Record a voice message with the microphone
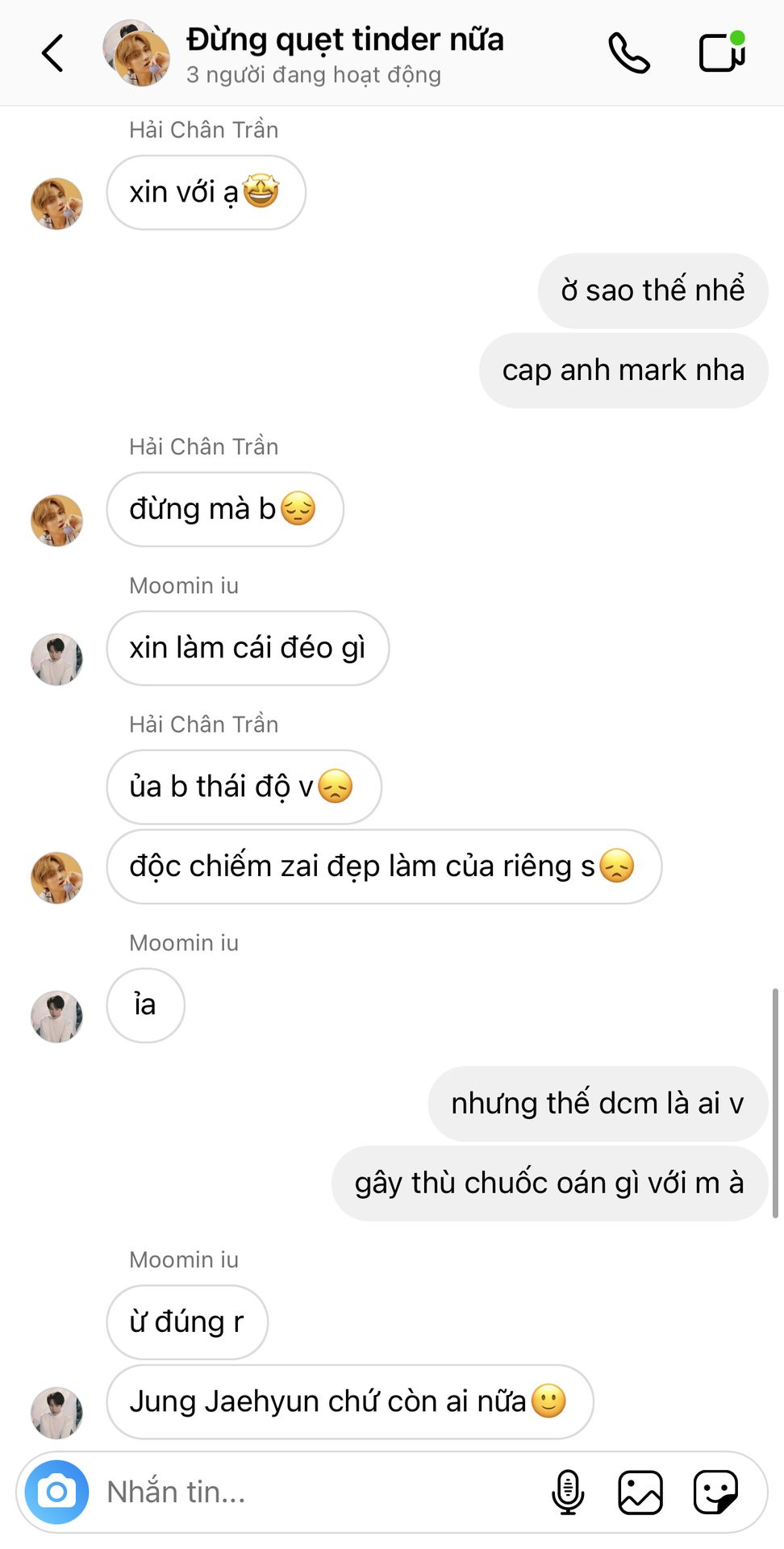The image size is (784, 1549). click(568, 1492)
